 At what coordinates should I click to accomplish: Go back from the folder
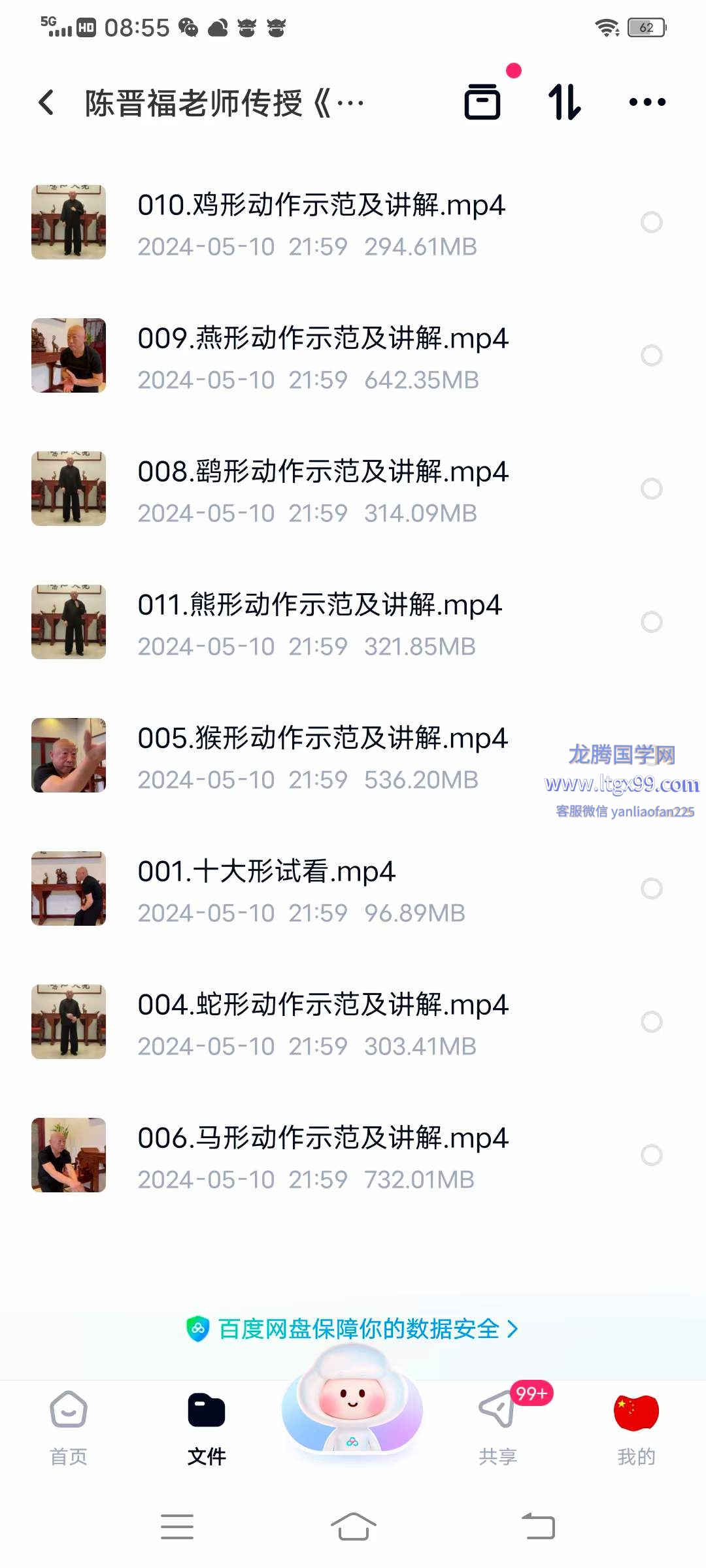pos(46,103)
